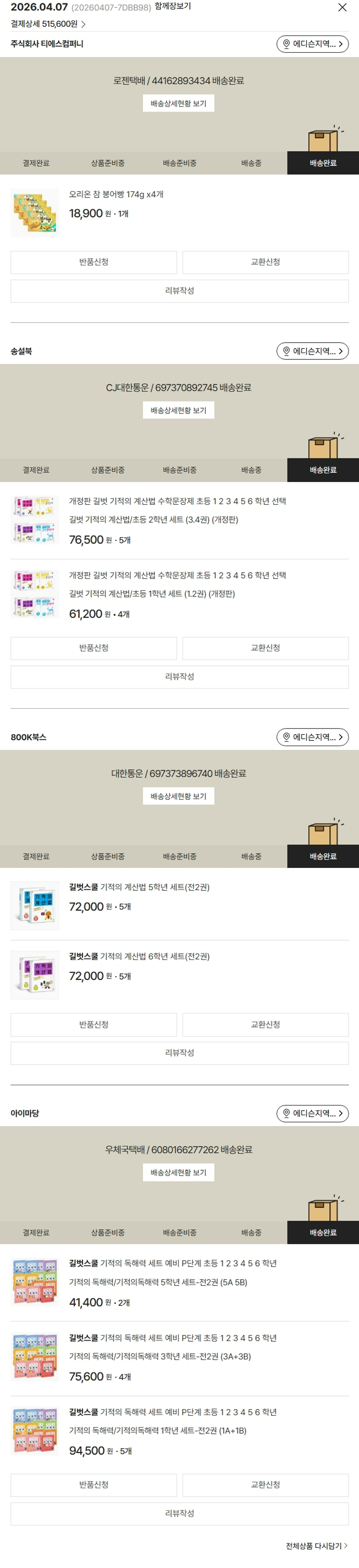Screen dimensions: 359x1568
Task: Write 리뷰작성 for 아이마당 order
Action: [x=179, y=1513]
